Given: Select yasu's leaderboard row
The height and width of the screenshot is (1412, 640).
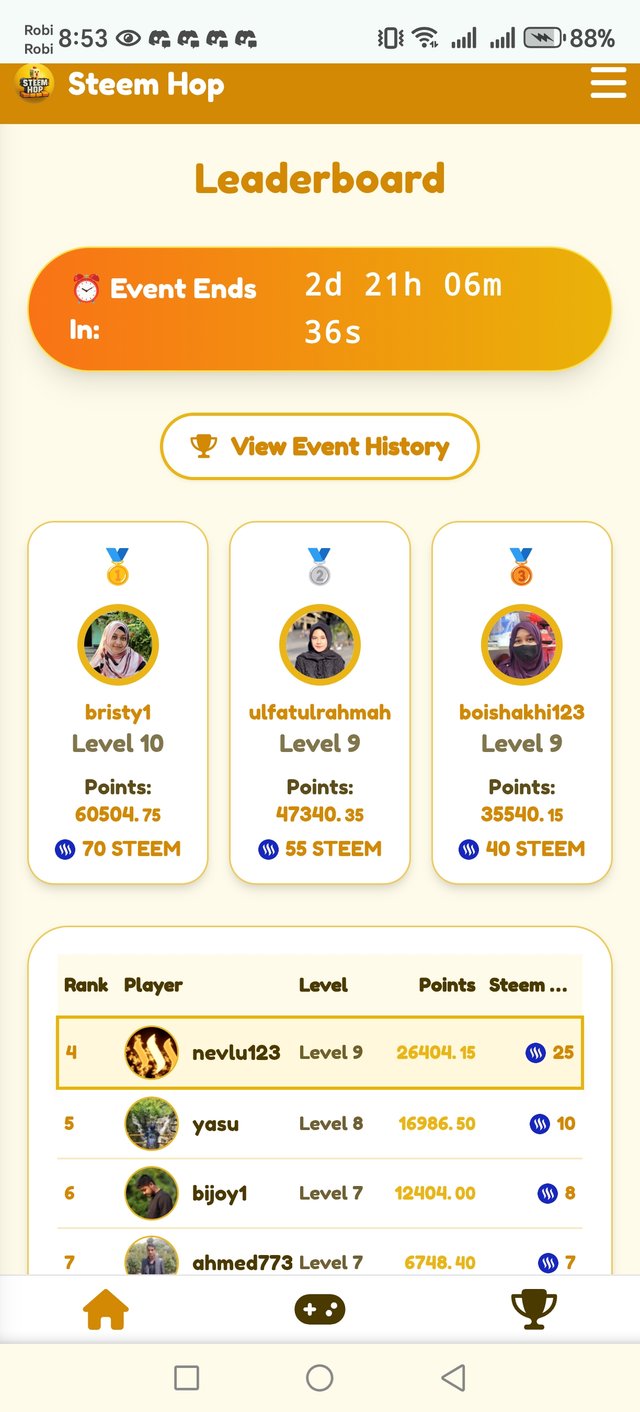Looking at the screenshot, I should coord(320,1124).
